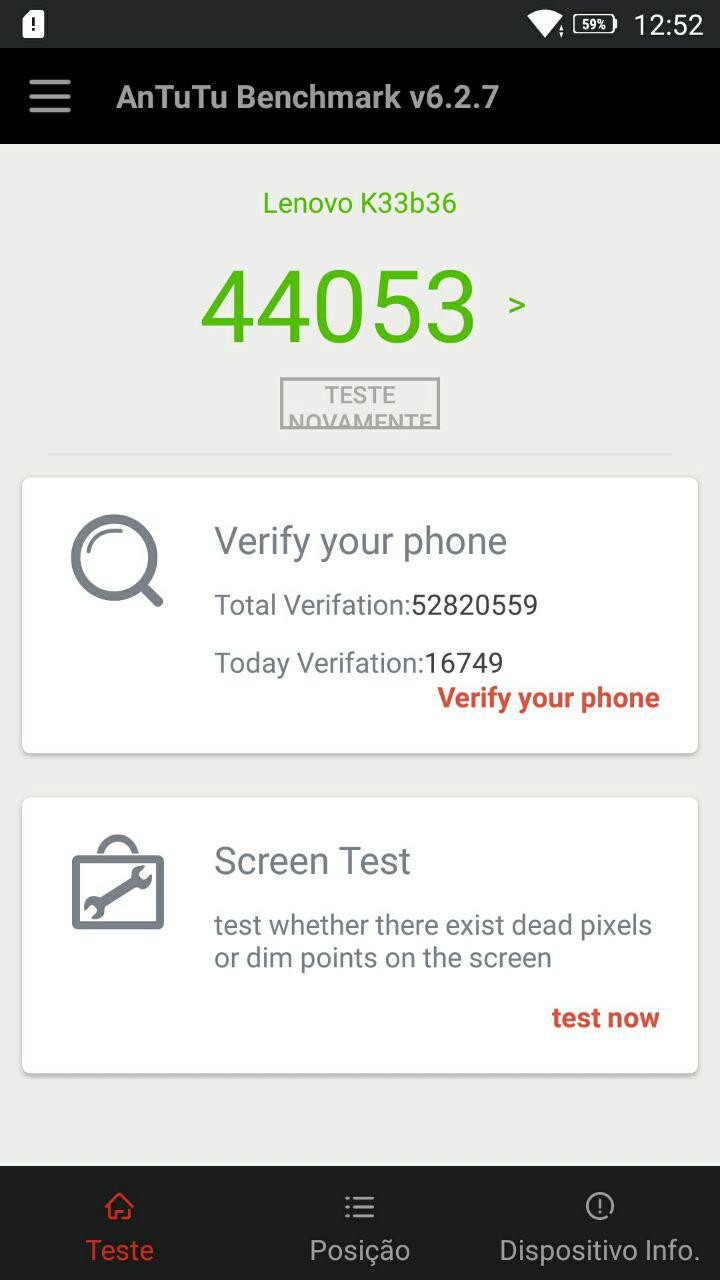Image resolution: width=720 pixels, height=1280 pixels.
Task: View score details via the 44053 arrow
Action: [517, 305]
